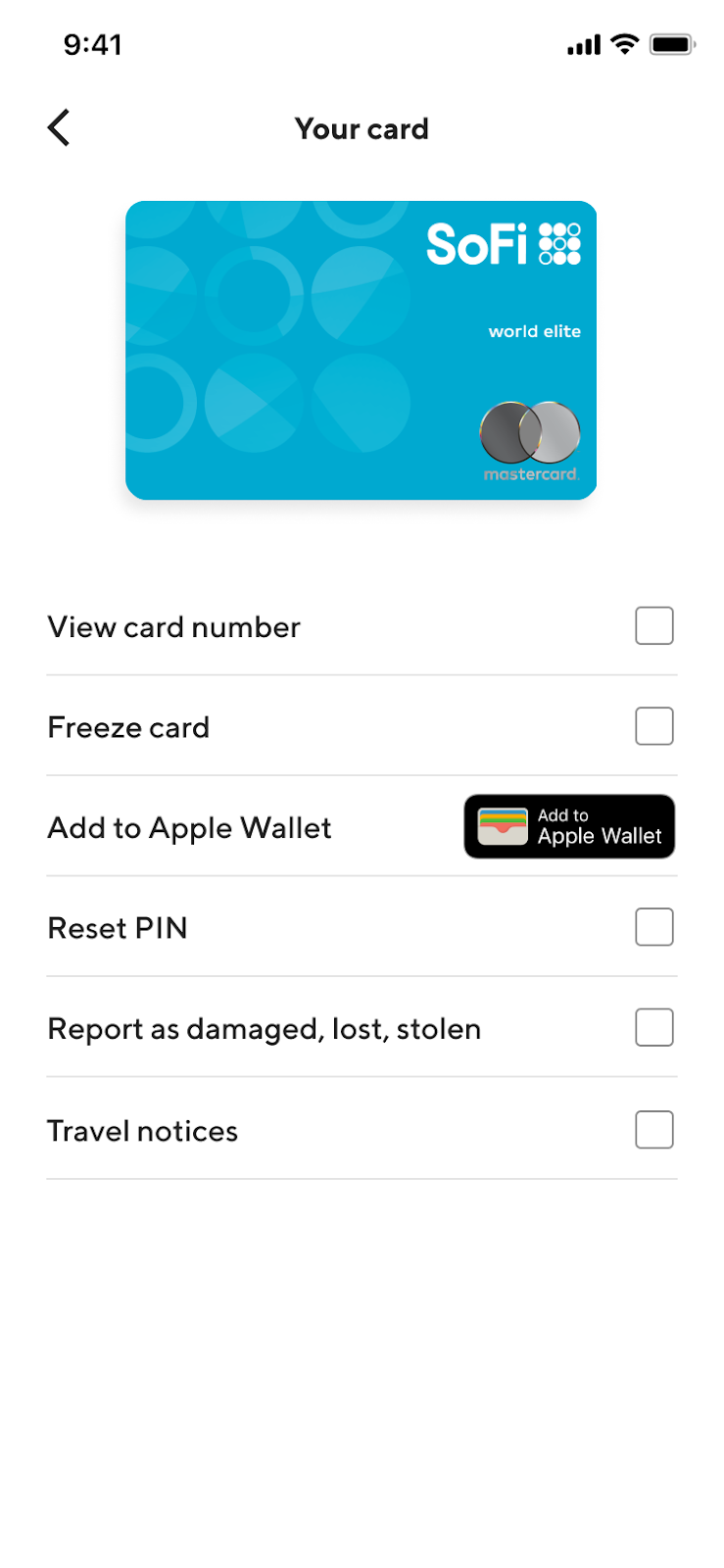The image size is (724, 1568).
Task: Select the Reset PIN checkbox
Action: (x=653, y=926)
